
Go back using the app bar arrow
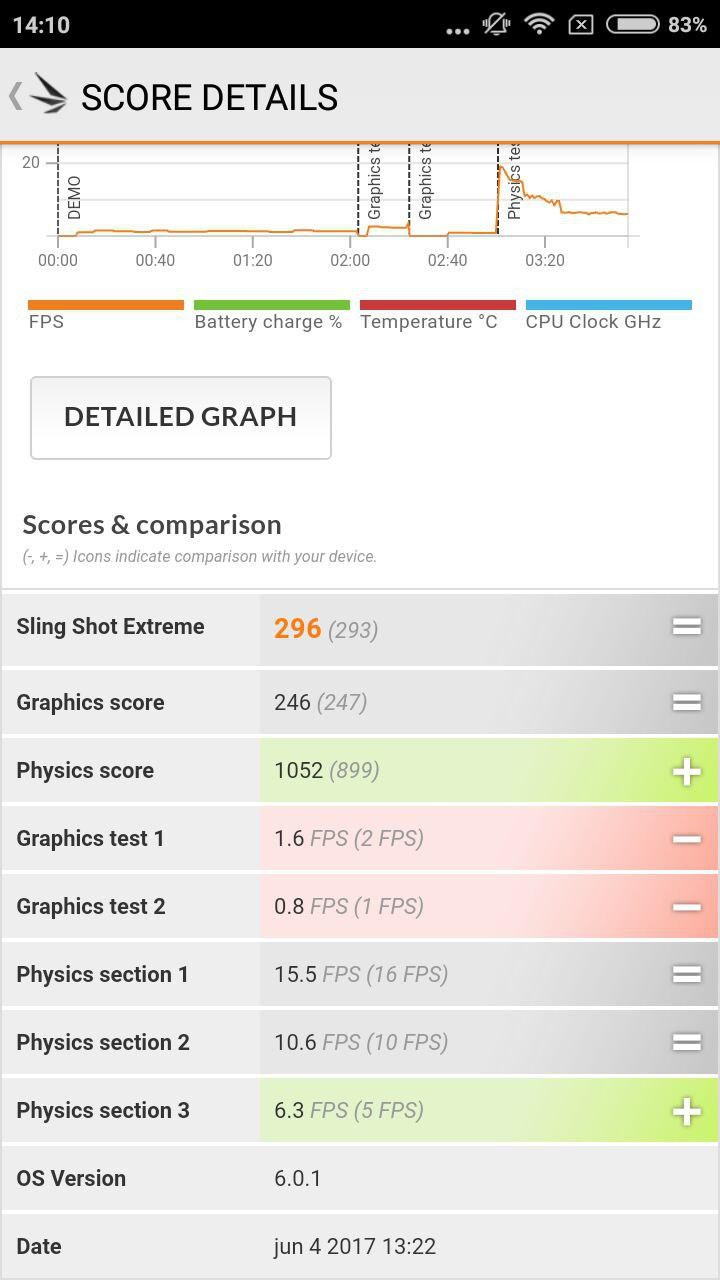click(x=15, y=96)
